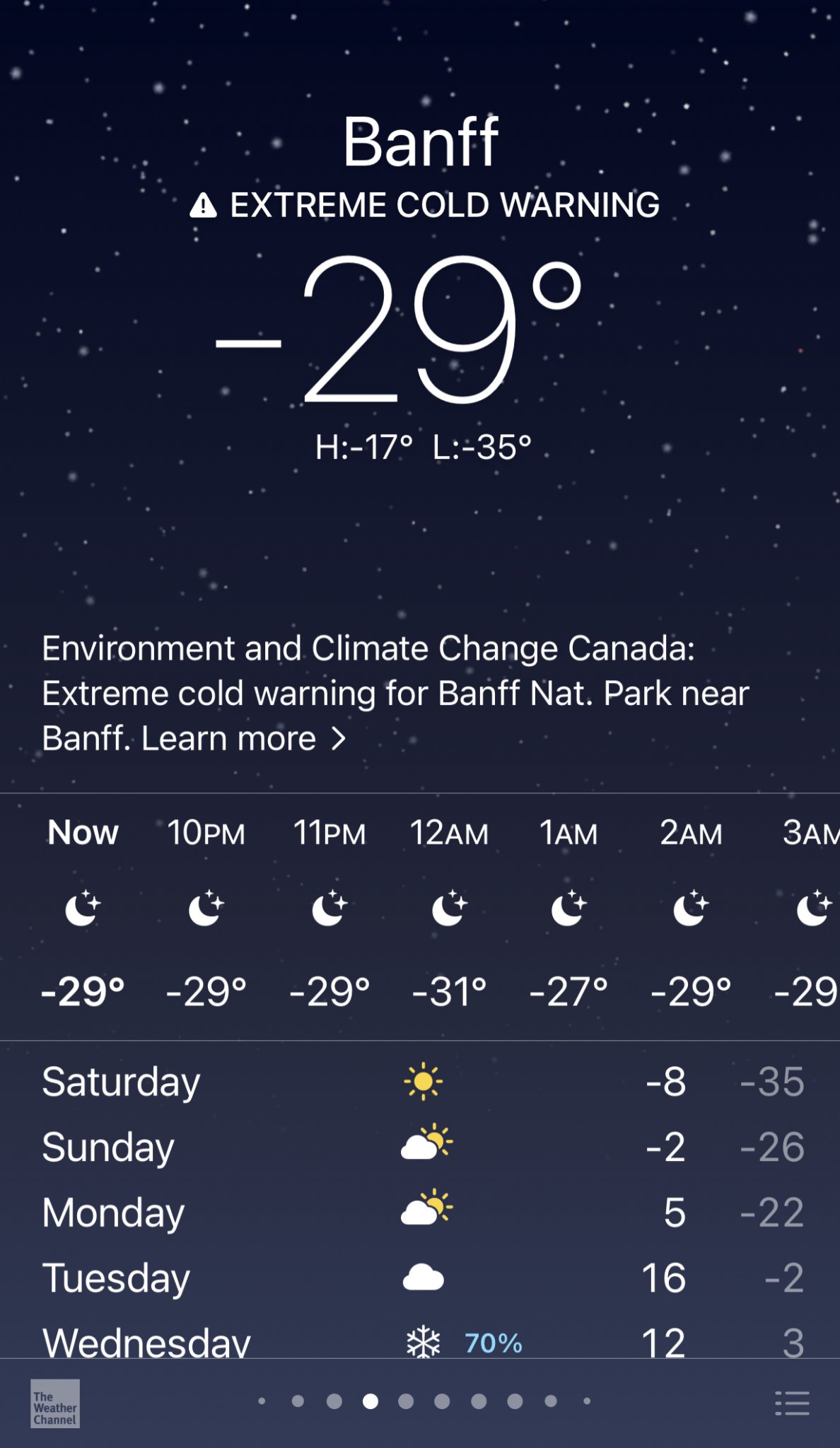Tap the Extreme Cold Warning alert banner
The width and height of the screenshot is (840, 1448).
424,205
